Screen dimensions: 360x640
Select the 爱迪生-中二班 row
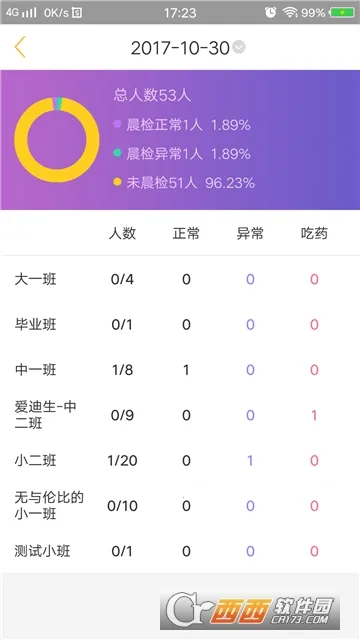tap(180, 416)
